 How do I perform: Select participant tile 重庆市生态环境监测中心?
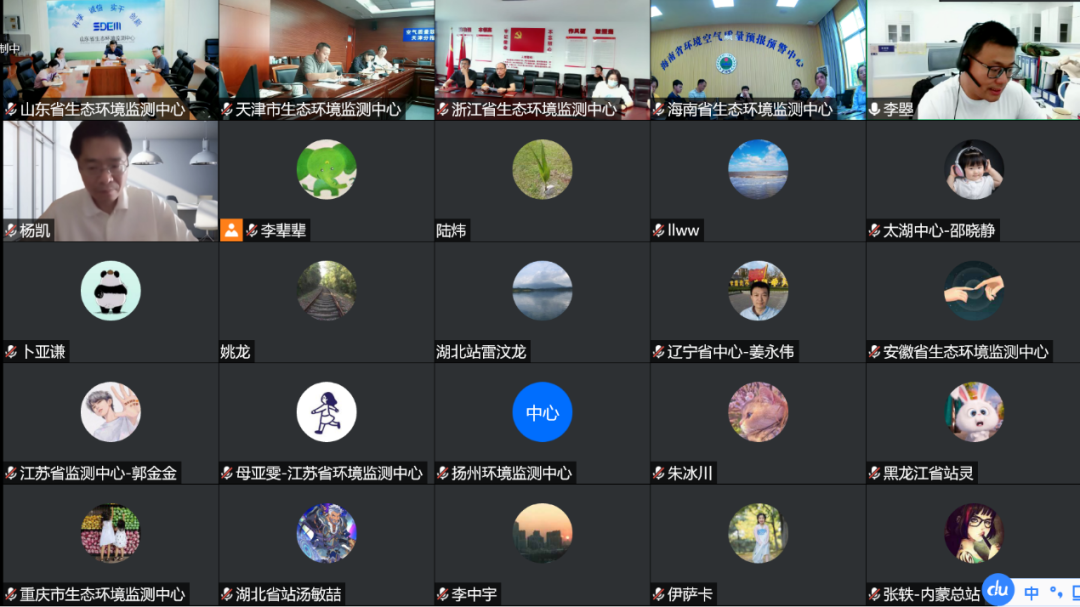[x=109, y=543]
